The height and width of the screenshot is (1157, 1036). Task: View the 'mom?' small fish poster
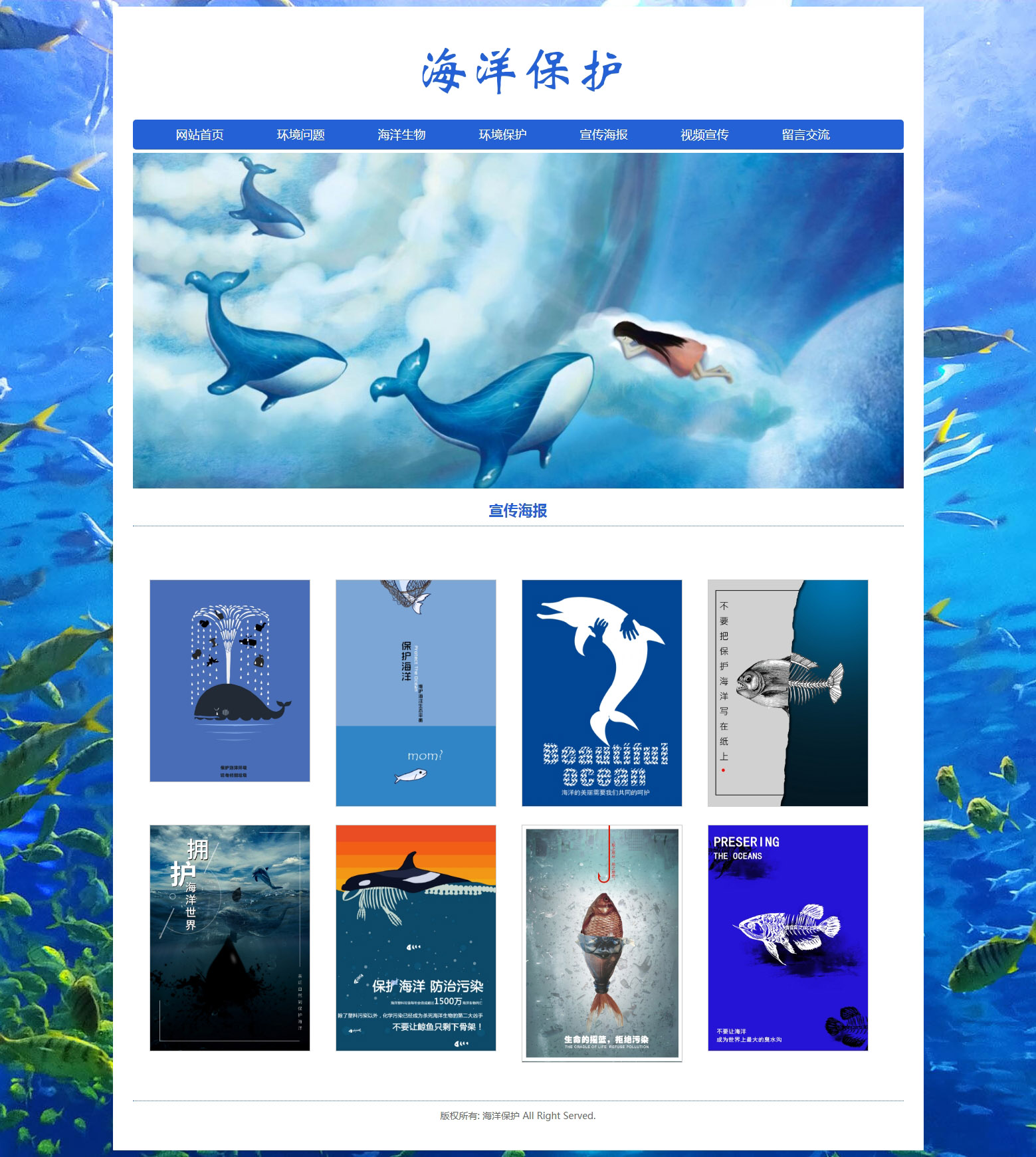pos(416,692)
